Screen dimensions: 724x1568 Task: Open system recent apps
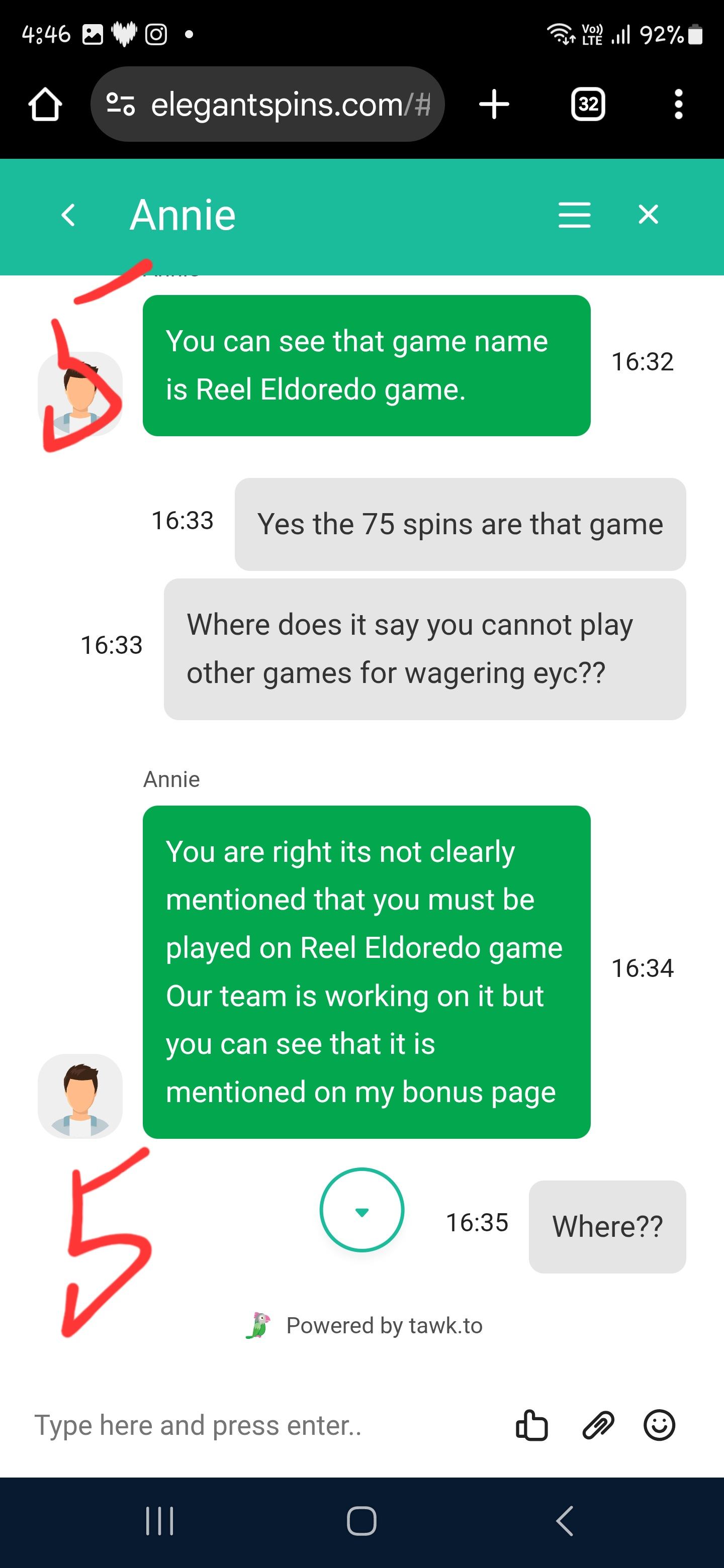click(159, 1521)
